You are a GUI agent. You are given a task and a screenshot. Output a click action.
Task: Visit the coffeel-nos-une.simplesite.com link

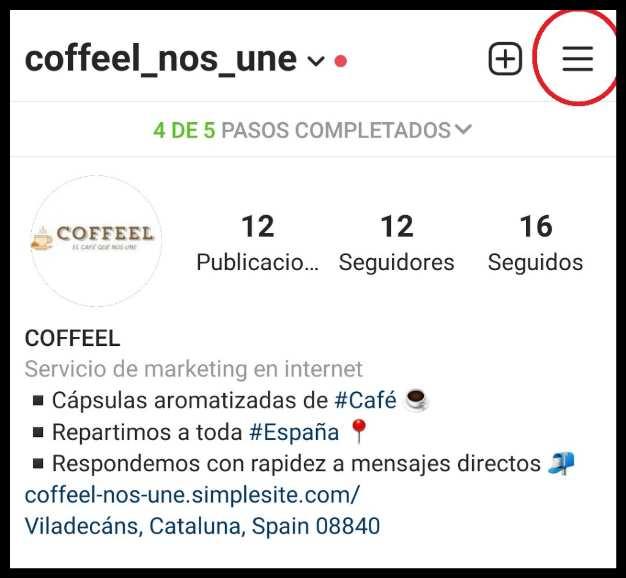(x=191, y=495)
